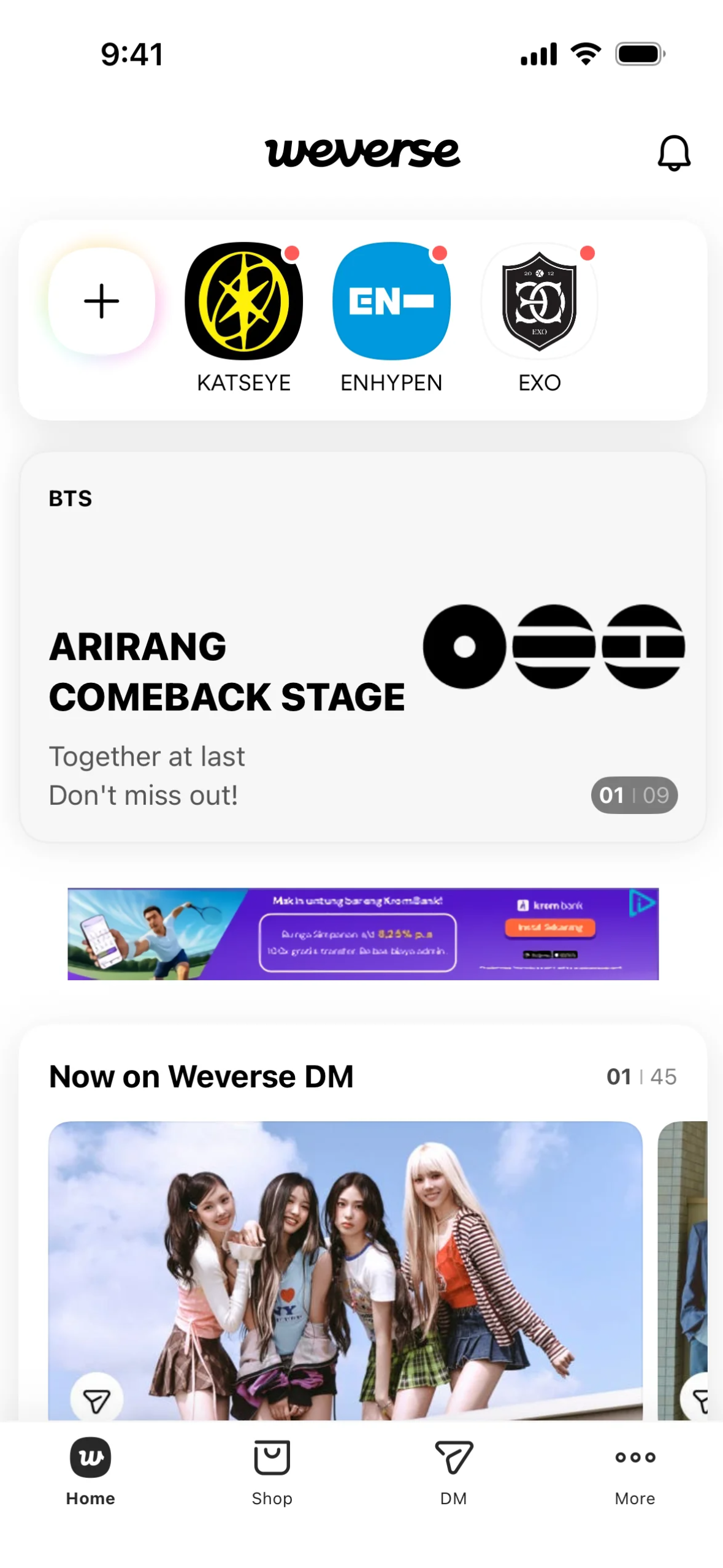
Task: Go to the Home tab
Action: click(91, 1469)
